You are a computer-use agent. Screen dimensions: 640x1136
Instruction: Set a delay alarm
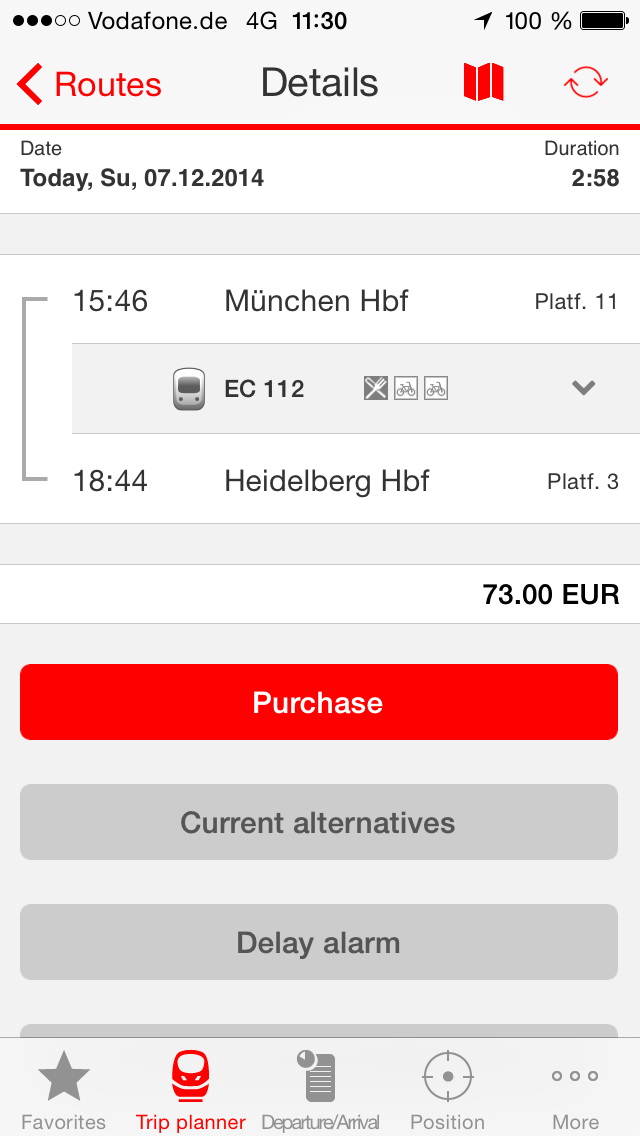click(x=319, y=942)
